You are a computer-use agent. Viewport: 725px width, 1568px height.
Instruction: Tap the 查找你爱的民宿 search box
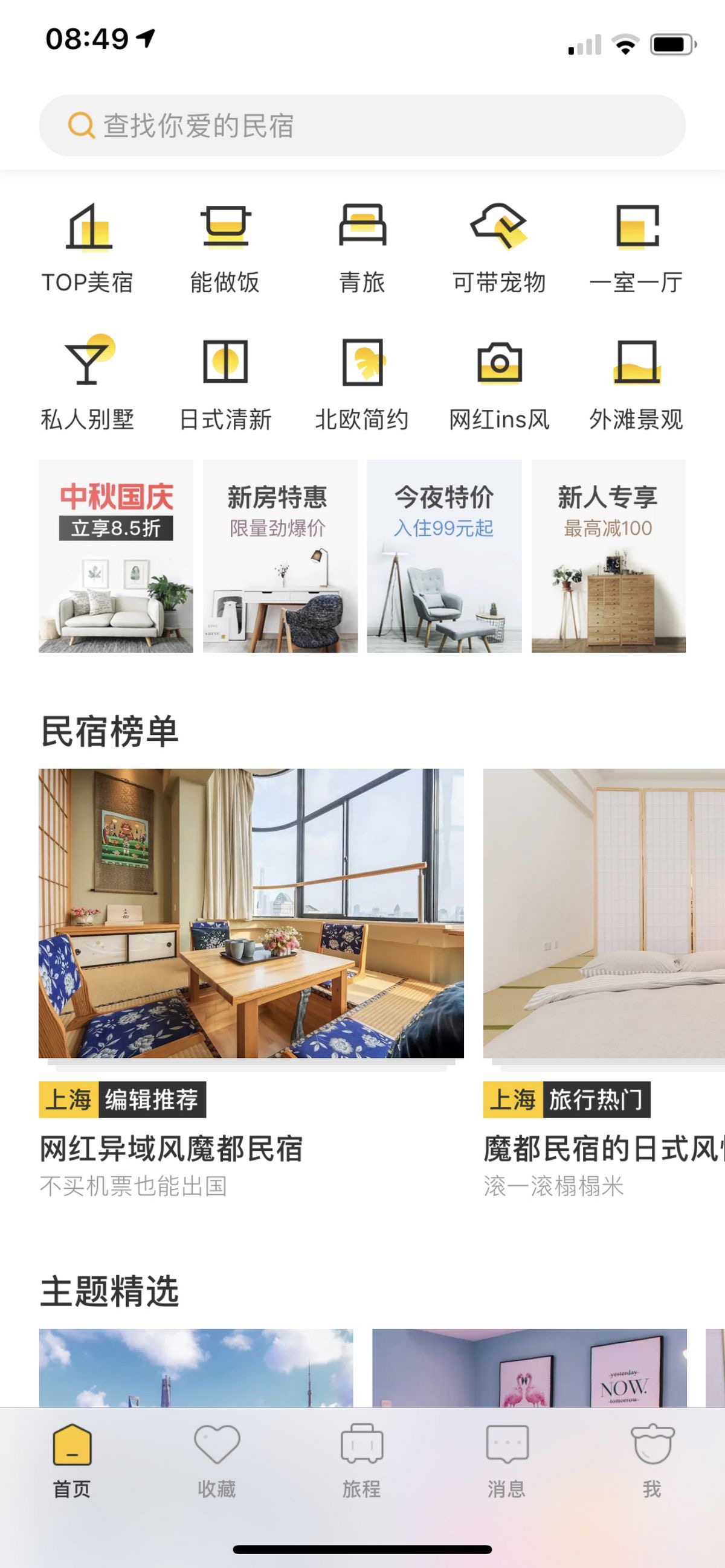[x=362, y=126]
